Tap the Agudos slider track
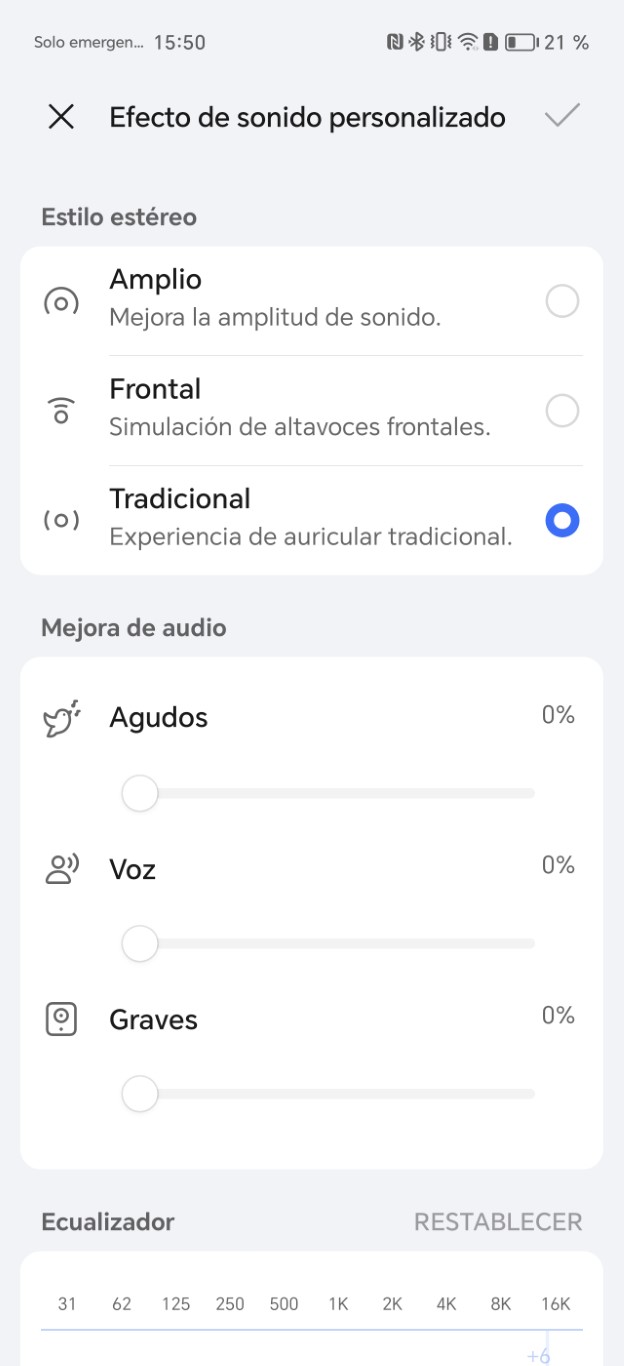Viewport: 624px width, 1366px height. point(328,794)
